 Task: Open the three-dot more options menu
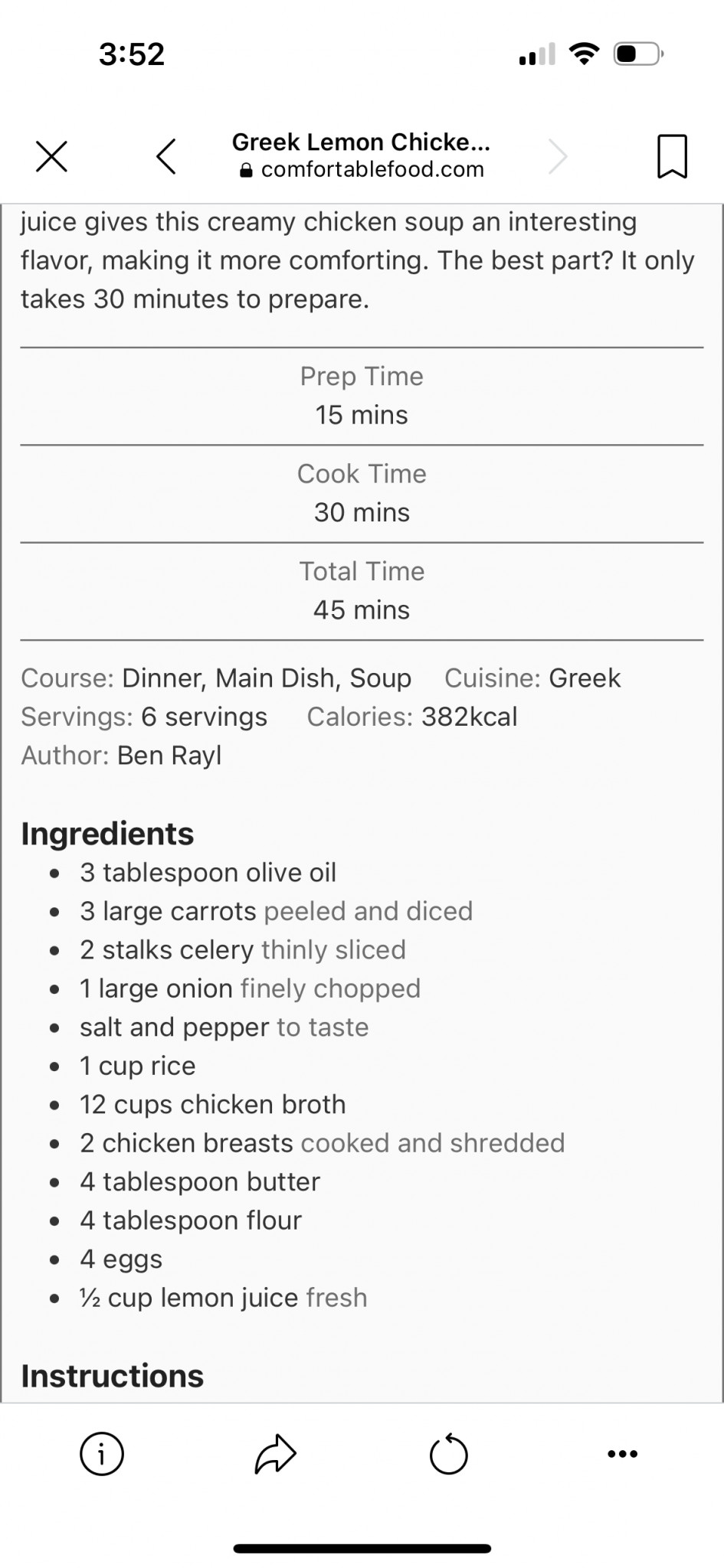622,1454
